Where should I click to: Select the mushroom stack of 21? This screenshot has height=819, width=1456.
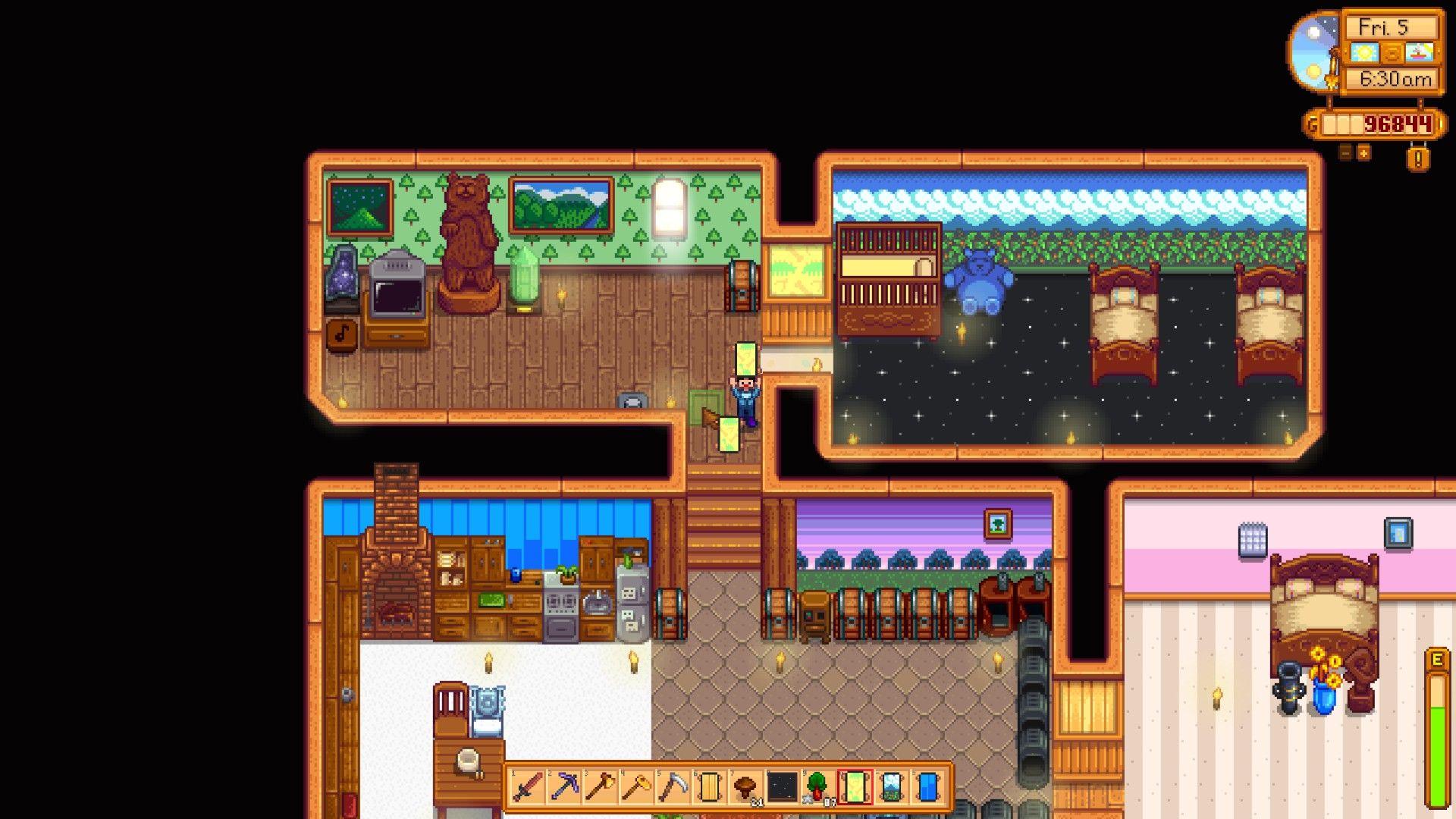tap(745, 787)
